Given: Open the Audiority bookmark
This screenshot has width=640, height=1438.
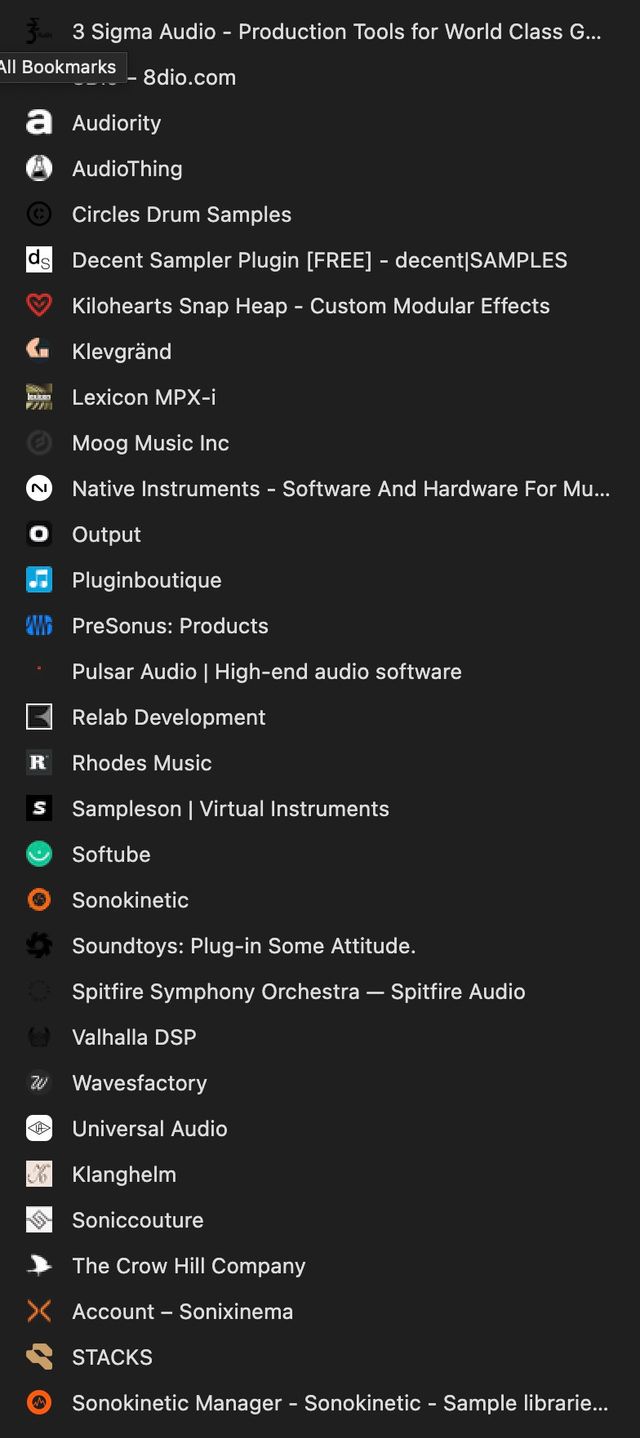Looking at the screenshot, I should tap(116, 123).
